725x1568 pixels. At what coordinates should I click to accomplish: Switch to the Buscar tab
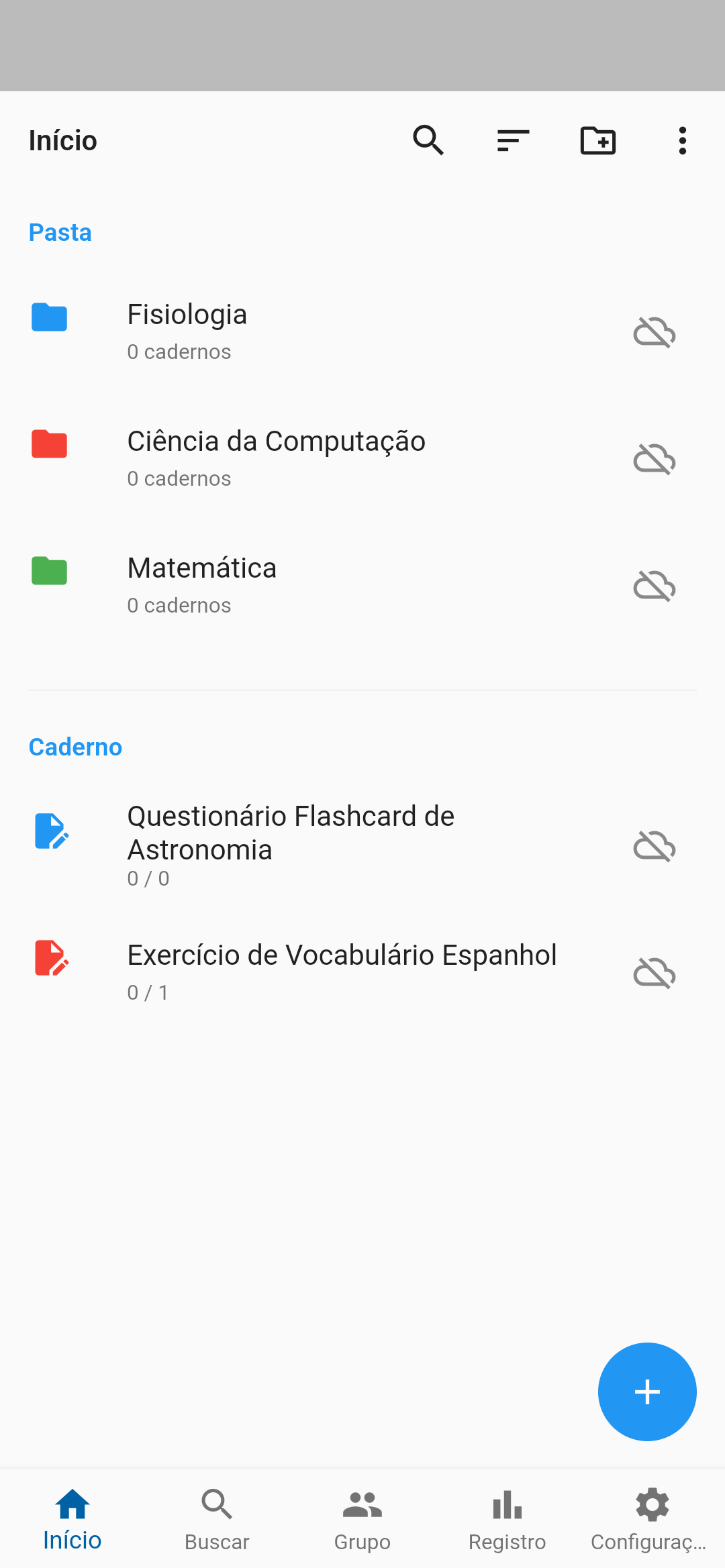coord(217,1520)
